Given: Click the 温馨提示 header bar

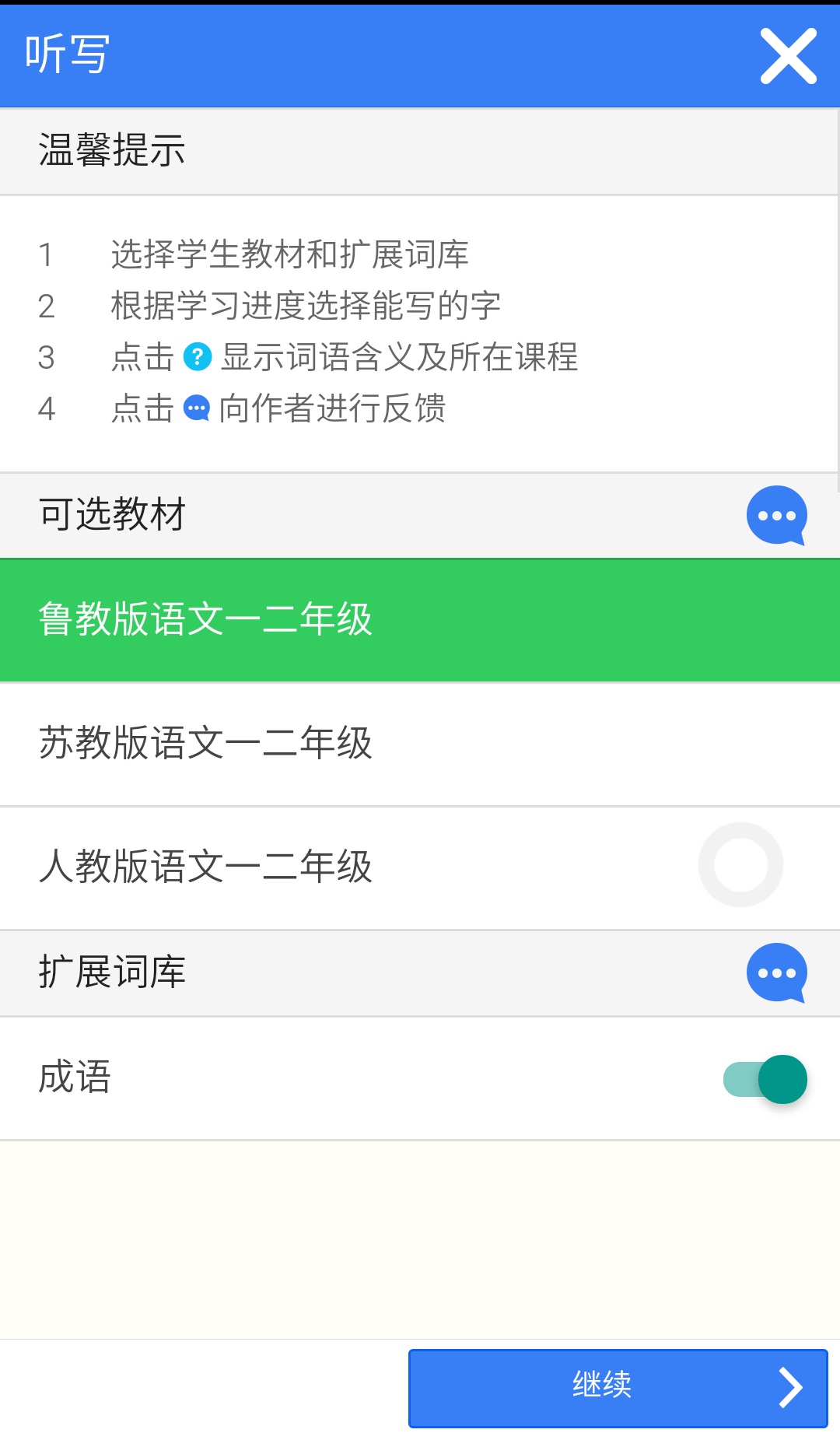Looking at the screenshot, I should click(x=111, y=151).
